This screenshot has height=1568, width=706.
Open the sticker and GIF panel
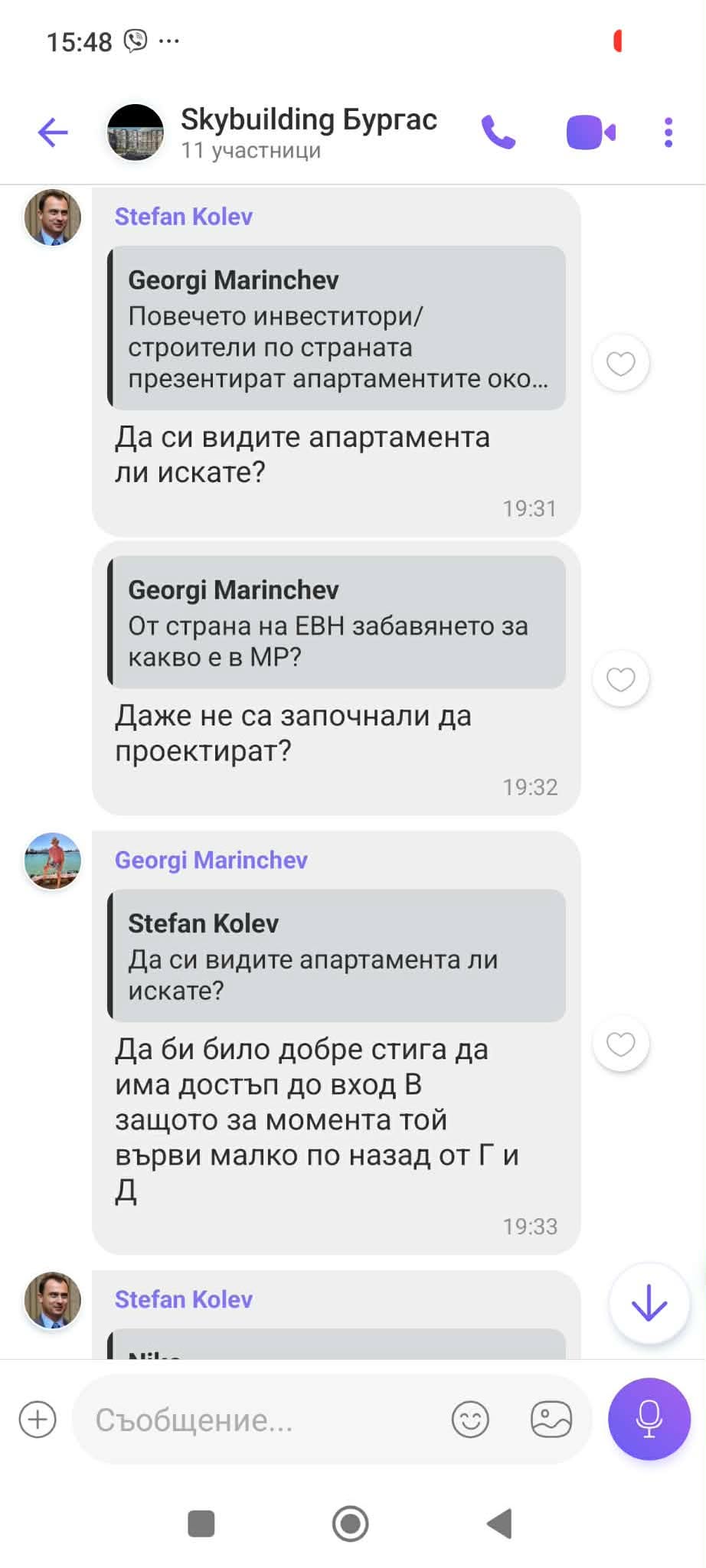pos(551,1419)
